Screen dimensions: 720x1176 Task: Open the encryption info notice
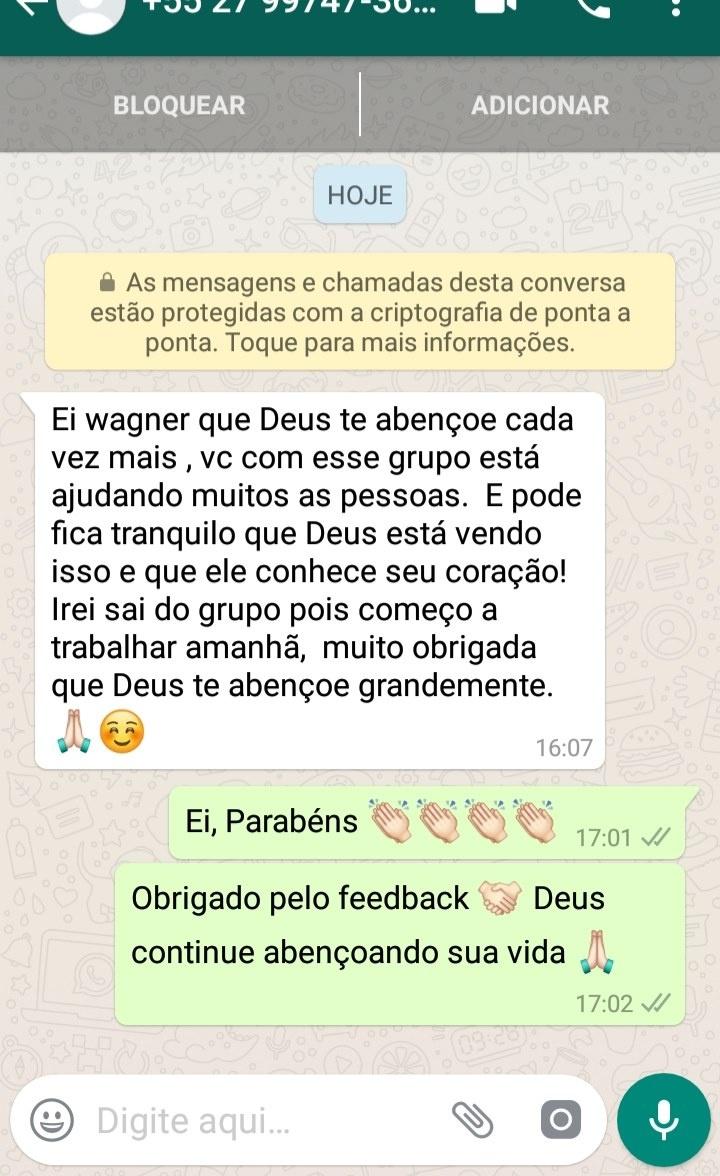[360, 312]
